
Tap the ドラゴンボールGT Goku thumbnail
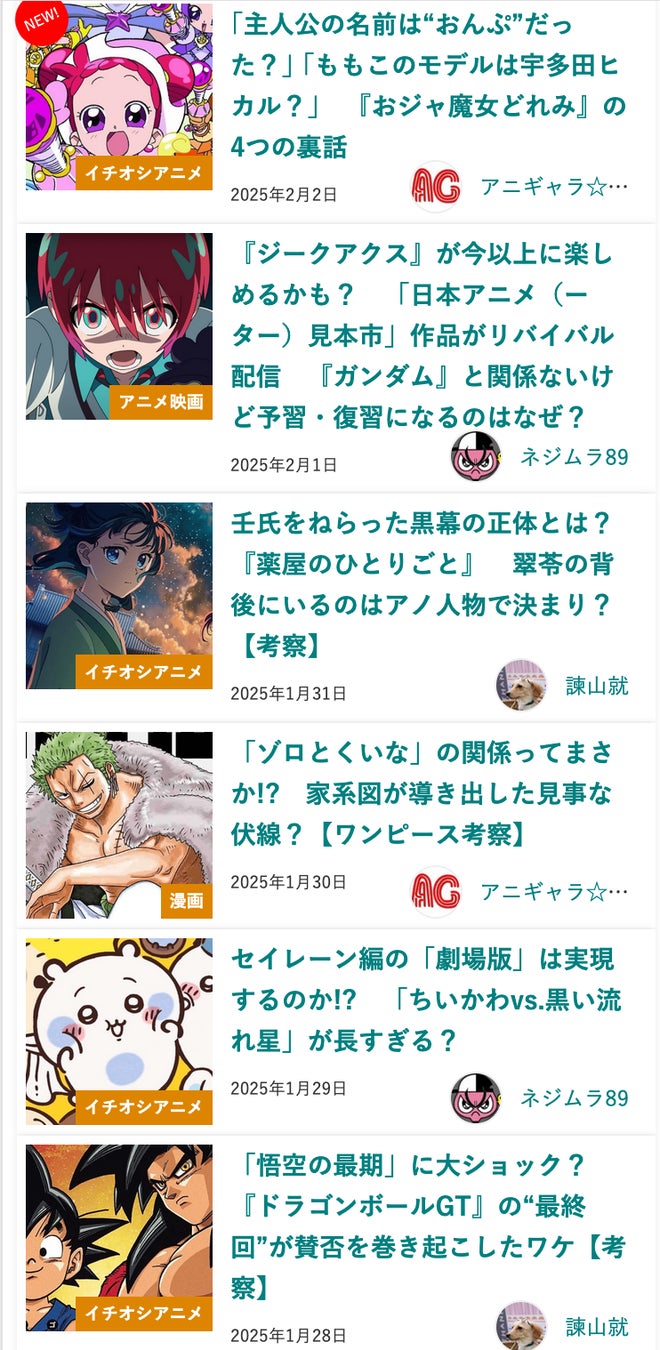(x=119, y=1237)
